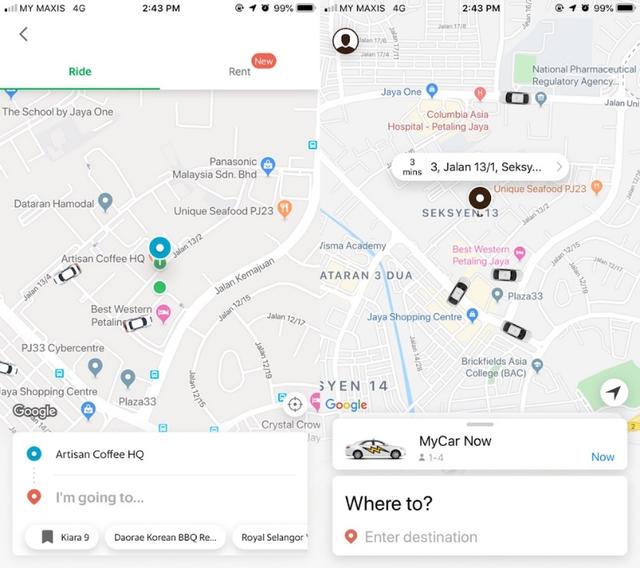
Task: Tap the navigation arrow location button
Action: click(x=613, y=393)
